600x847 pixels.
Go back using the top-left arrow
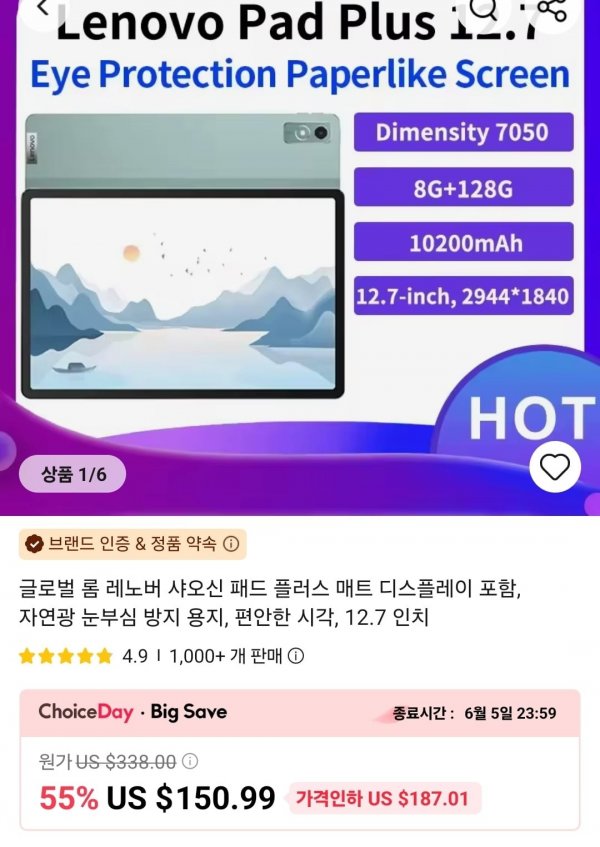42,8
